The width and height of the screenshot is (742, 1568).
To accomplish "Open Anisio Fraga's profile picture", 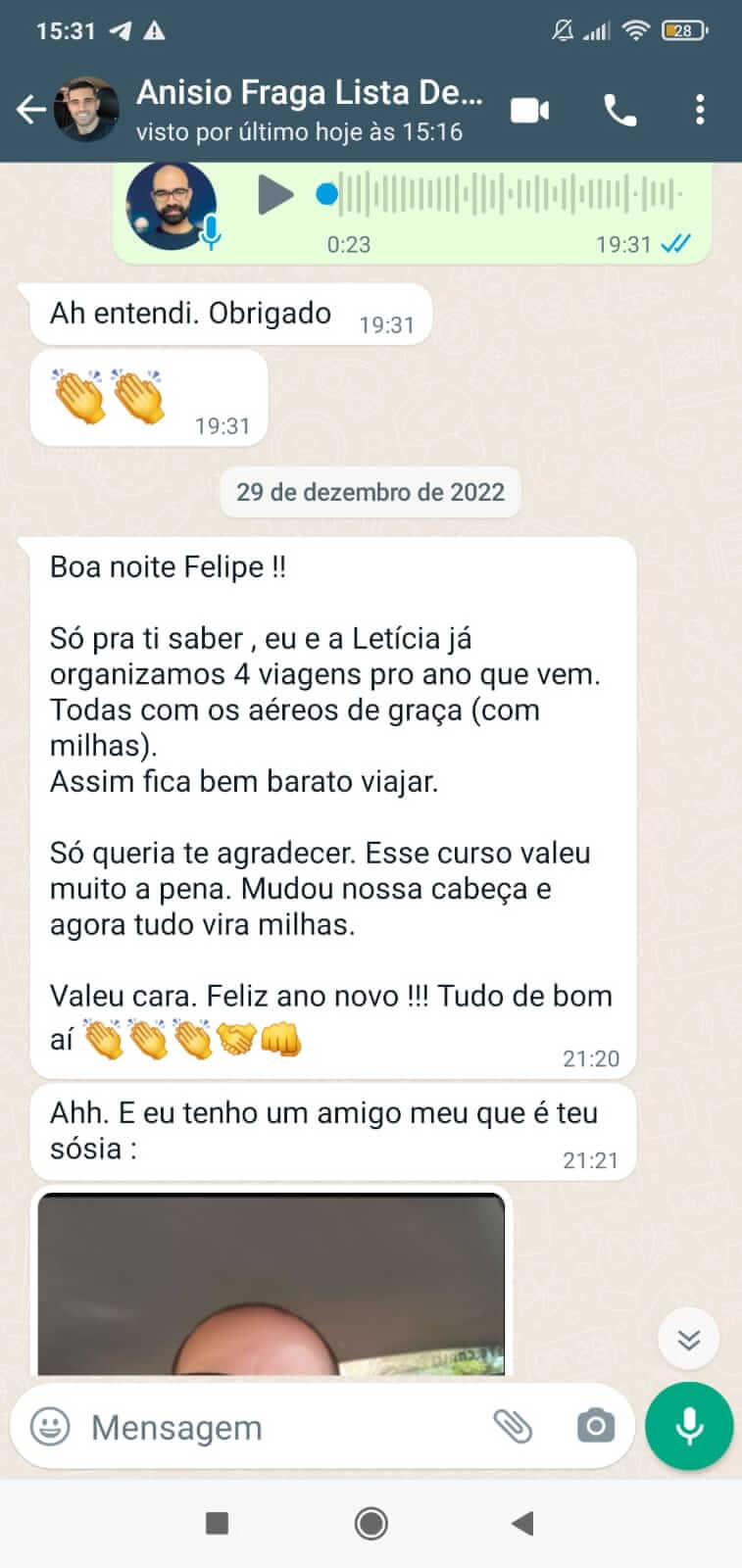I will 86,110.
